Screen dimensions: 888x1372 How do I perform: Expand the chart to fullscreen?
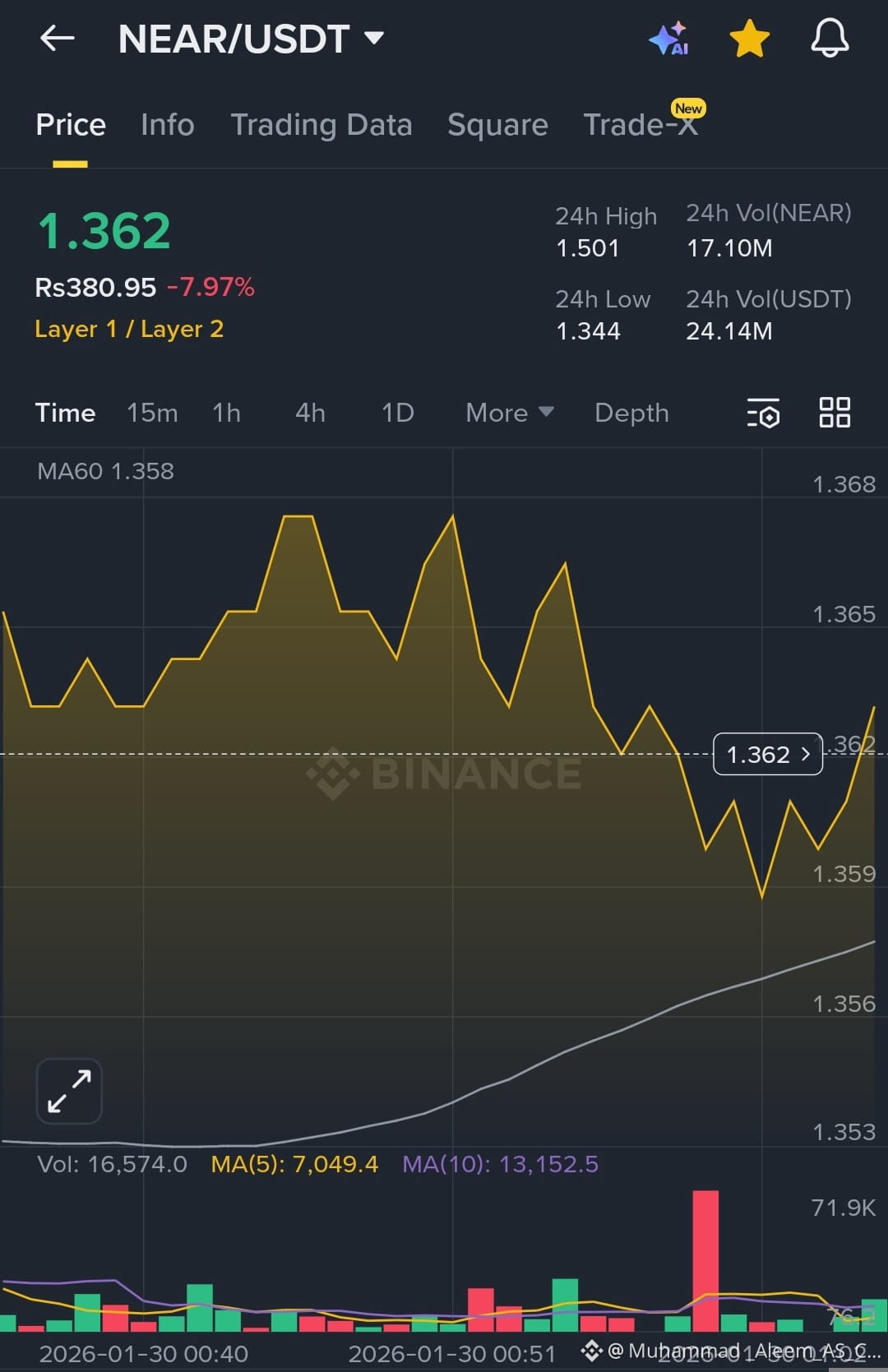tap(69, 1091)
